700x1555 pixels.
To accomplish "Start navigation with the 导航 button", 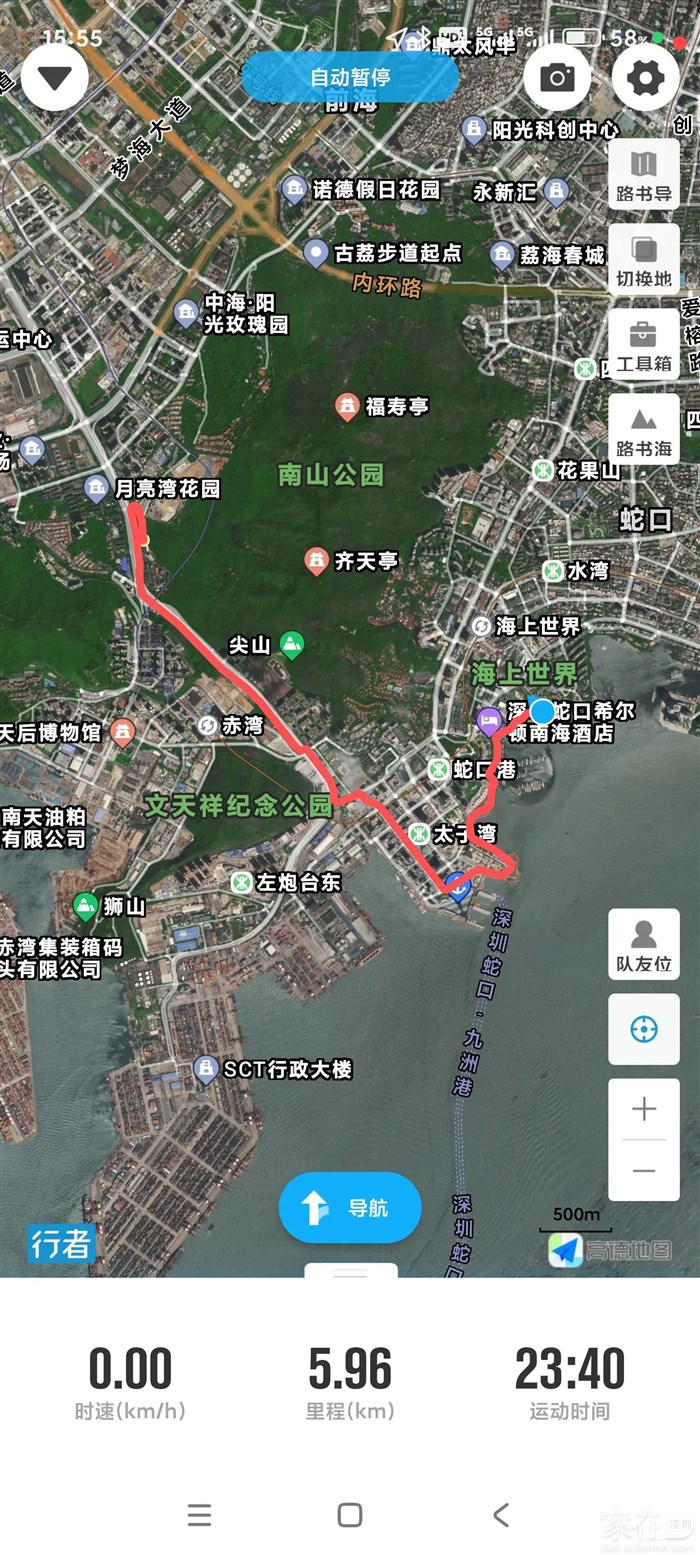I will click(x=350, y=1207).
